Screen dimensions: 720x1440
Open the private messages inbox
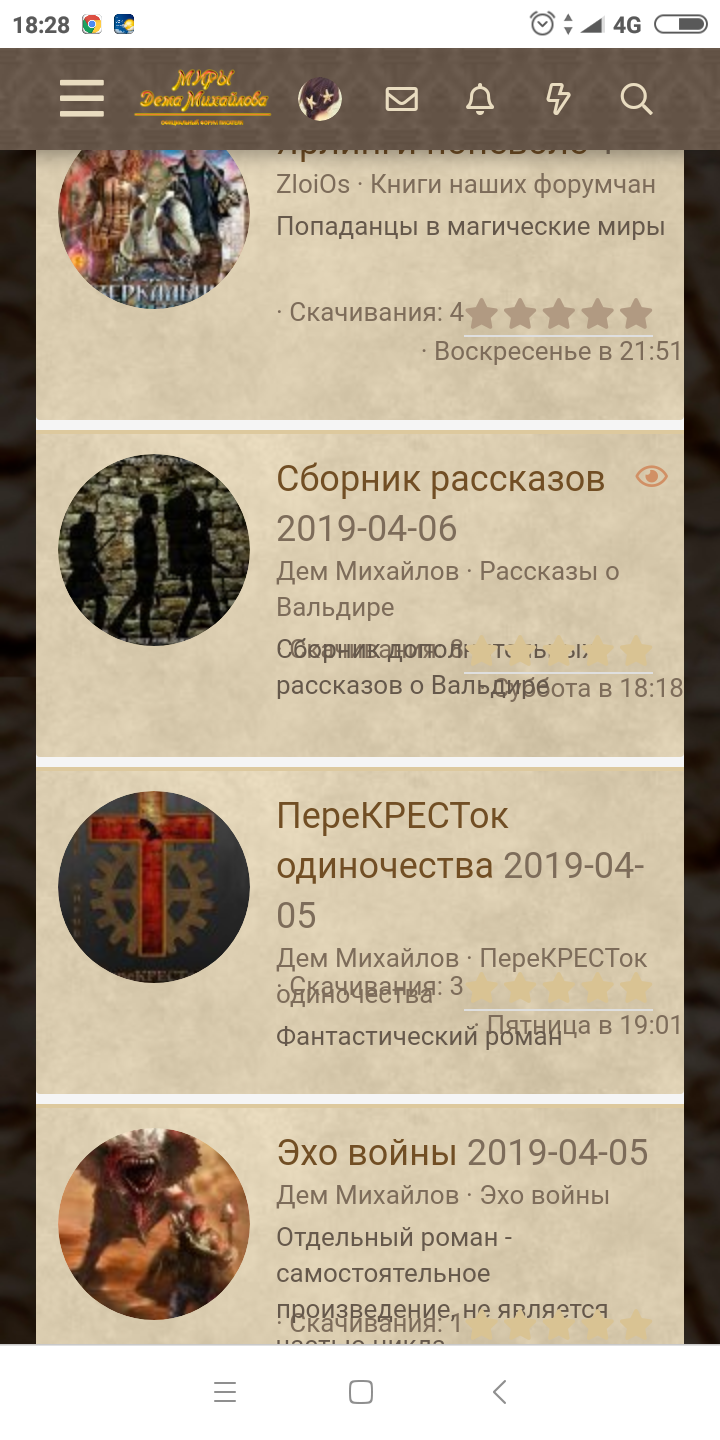[x=401, y=99]
